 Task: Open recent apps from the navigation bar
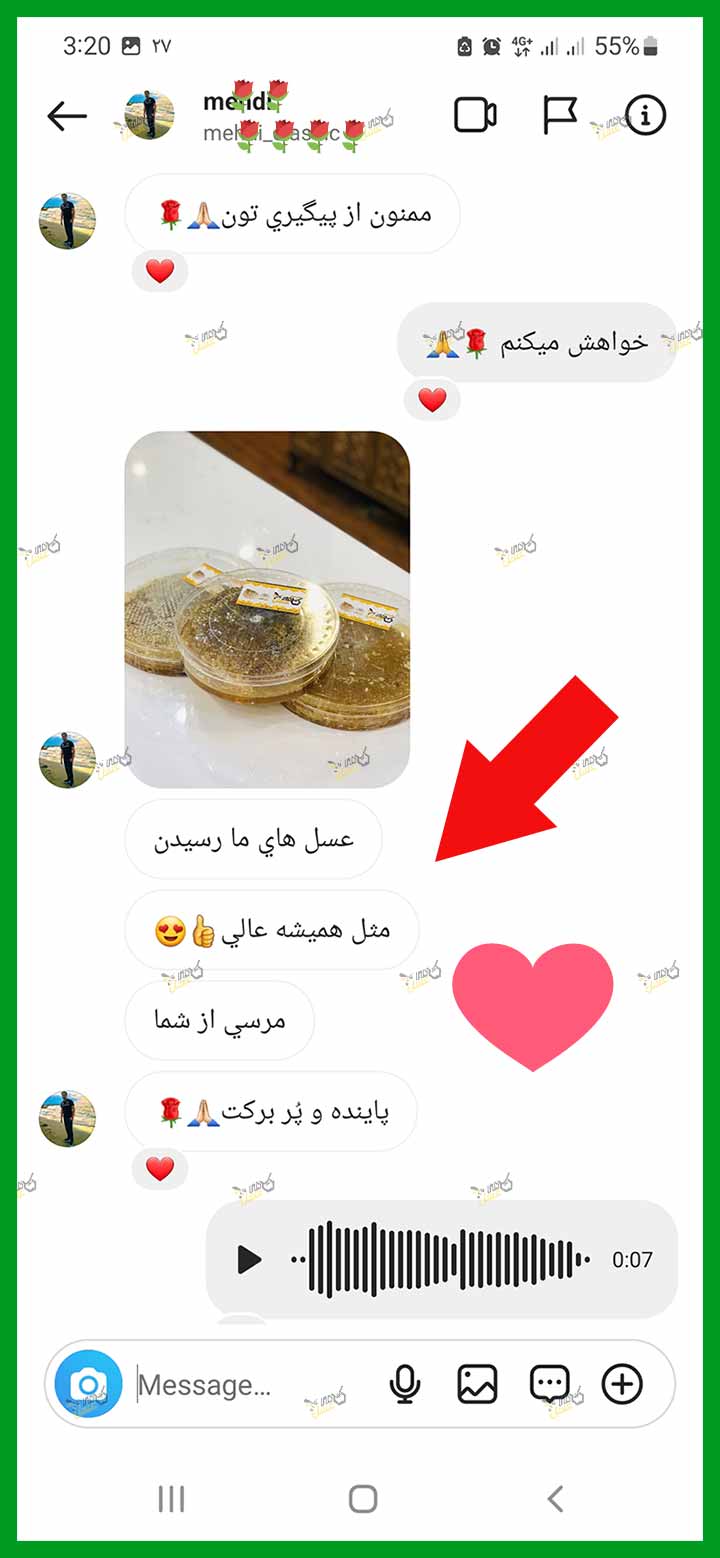[171, 1498]
